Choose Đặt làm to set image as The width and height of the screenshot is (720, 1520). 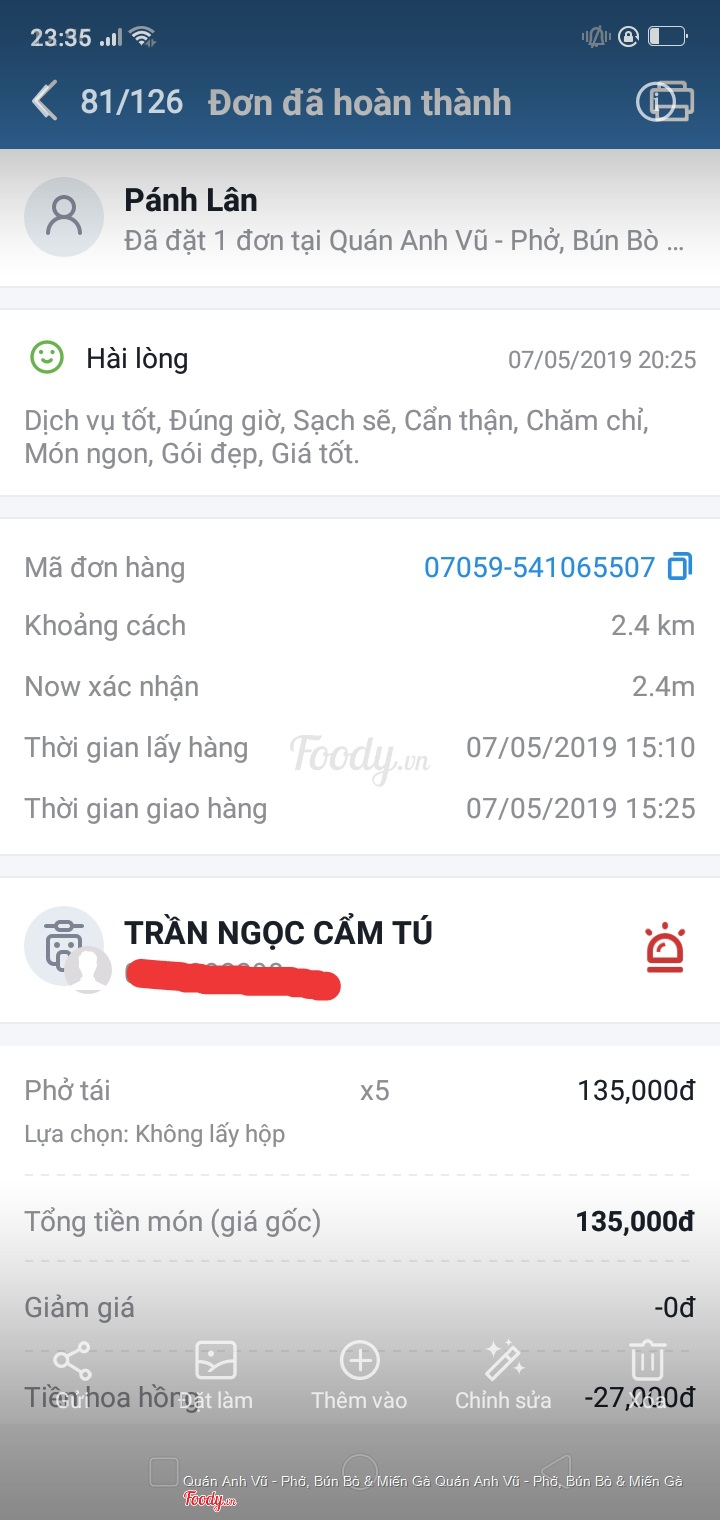tap(216, 1375)
